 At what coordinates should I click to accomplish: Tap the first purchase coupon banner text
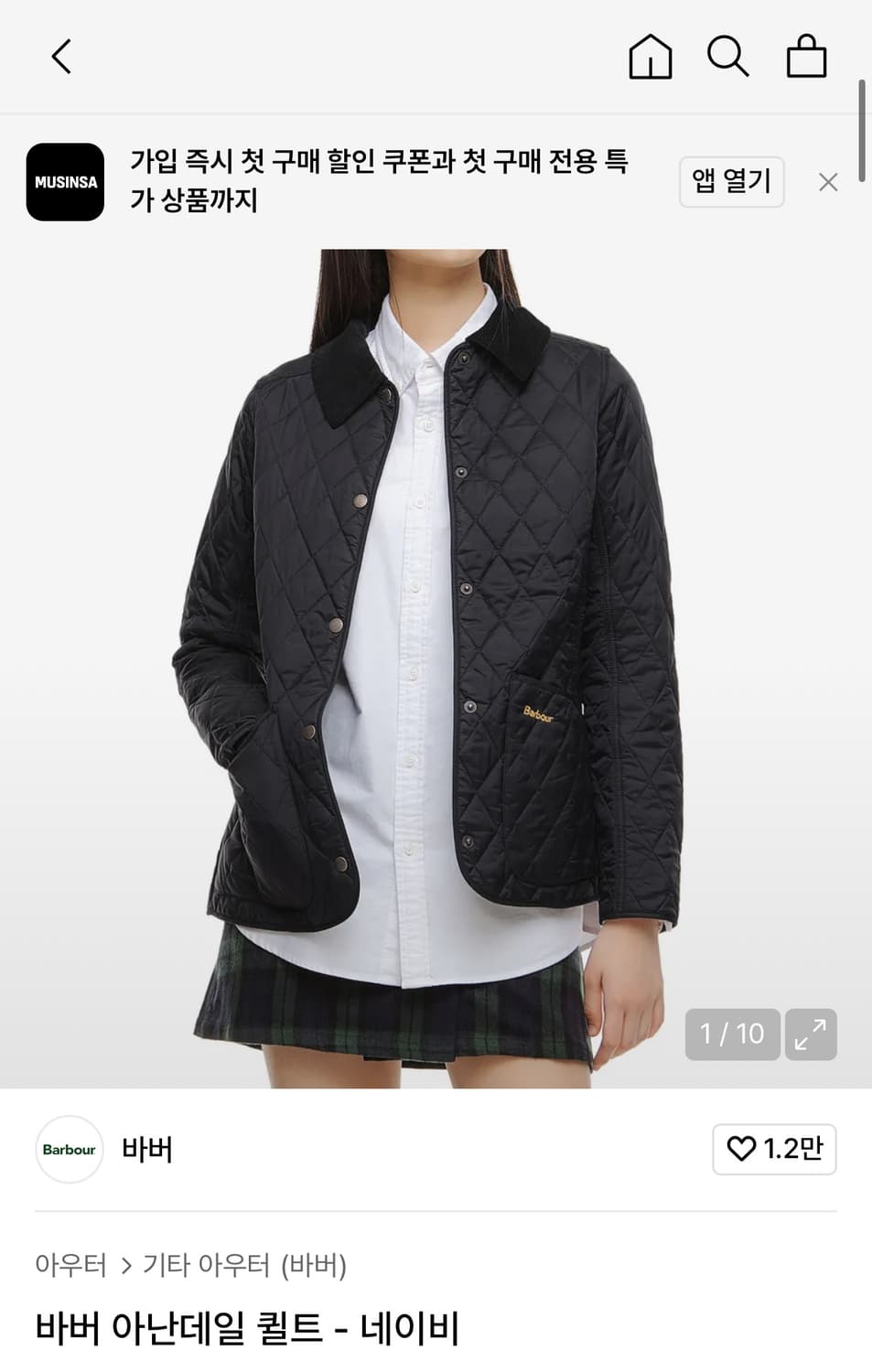point(384,181)
